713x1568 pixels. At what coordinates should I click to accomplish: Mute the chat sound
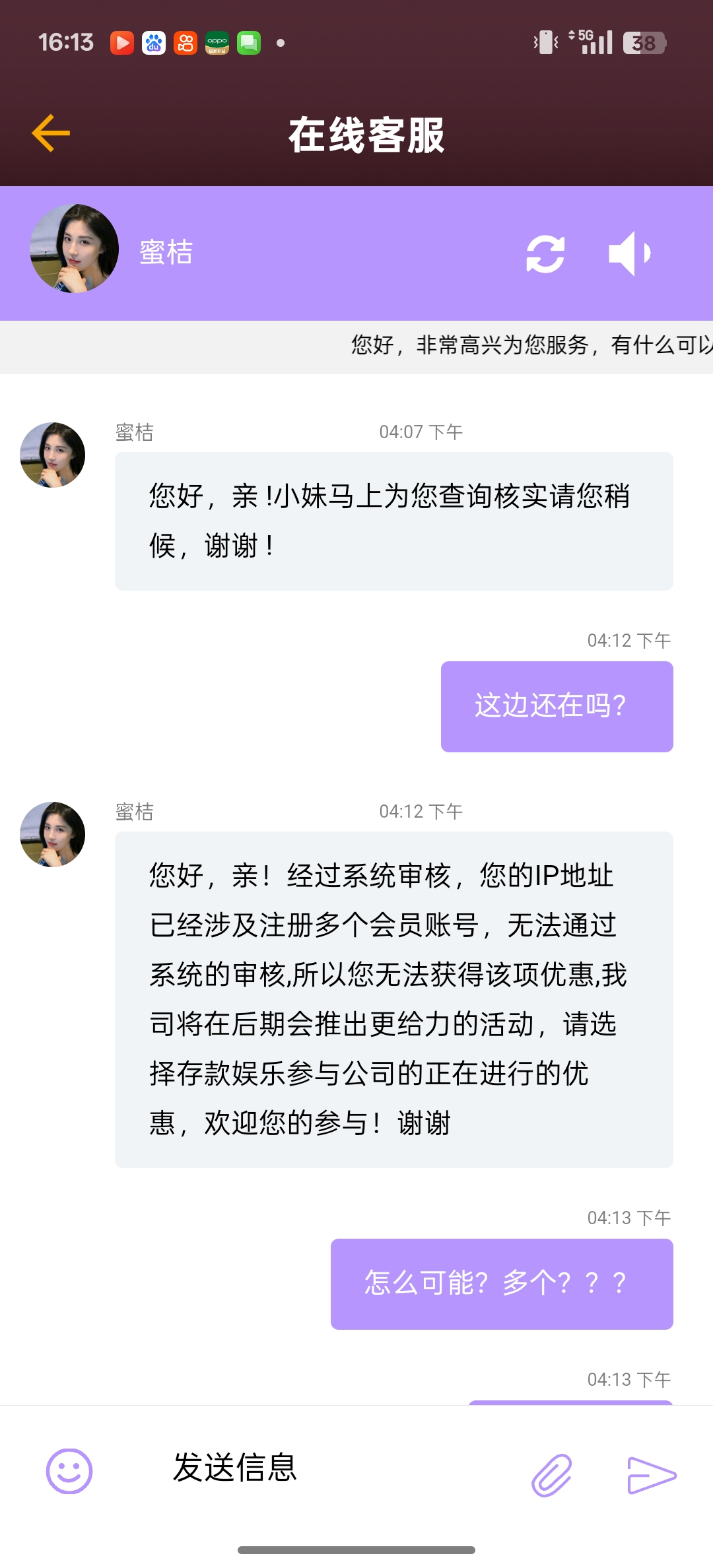point(630,253)
